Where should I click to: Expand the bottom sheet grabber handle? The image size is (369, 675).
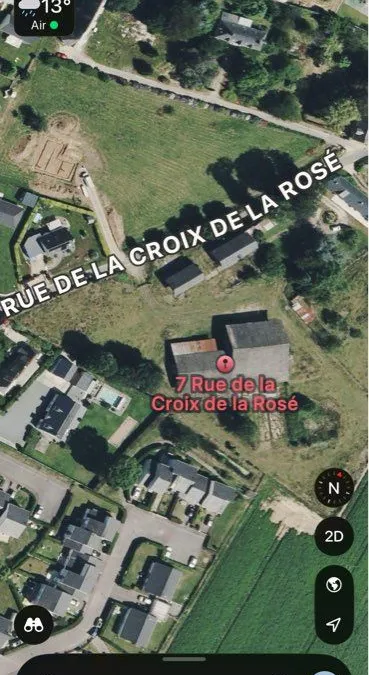pos(184,659)
